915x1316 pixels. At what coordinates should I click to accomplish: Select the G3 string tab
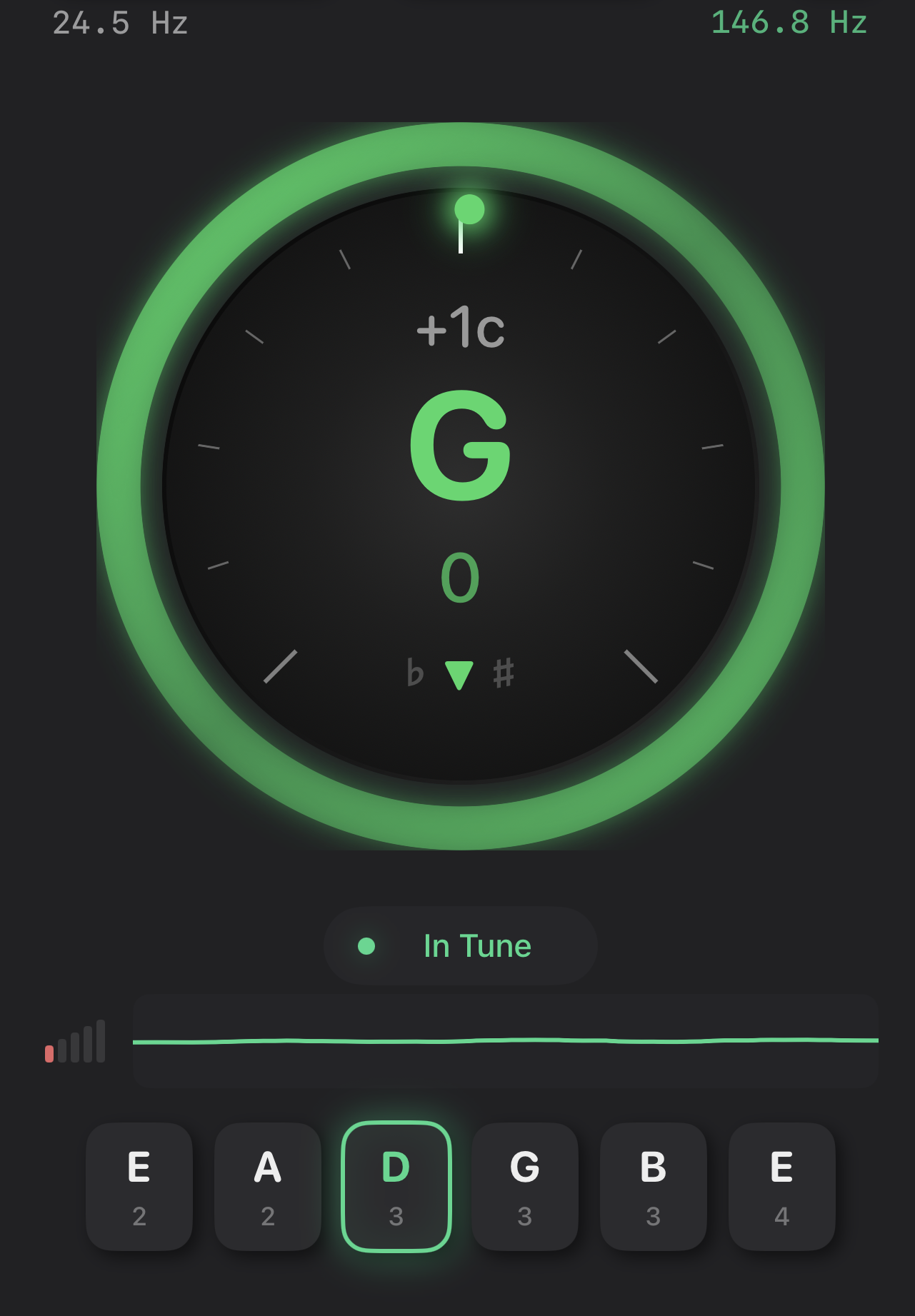[x=525, y=1189]
